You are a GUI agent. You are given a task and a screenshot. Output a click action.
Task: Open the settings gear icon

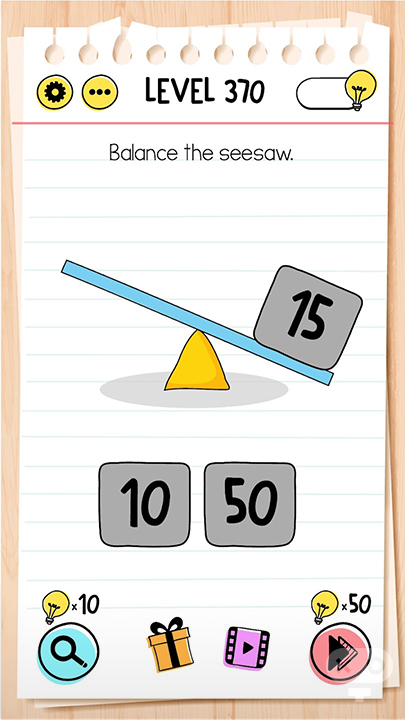click(55, 92)
